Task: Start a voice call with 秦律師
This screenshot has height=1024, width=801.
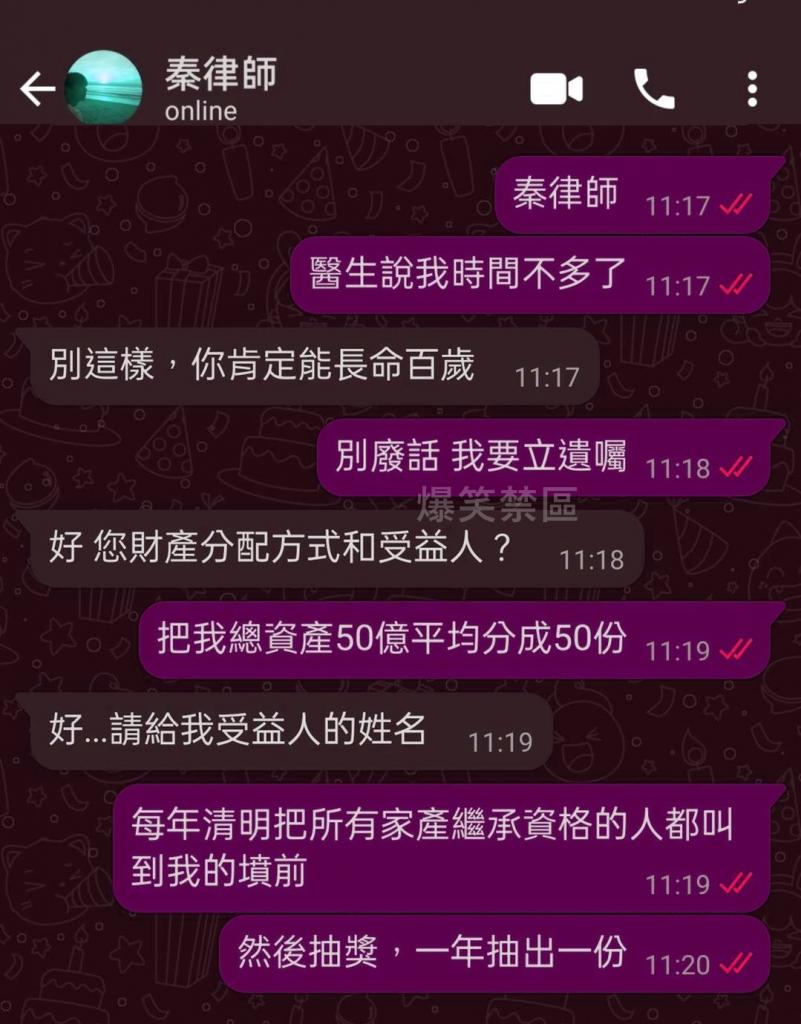Action: click(x=654, y=90)
